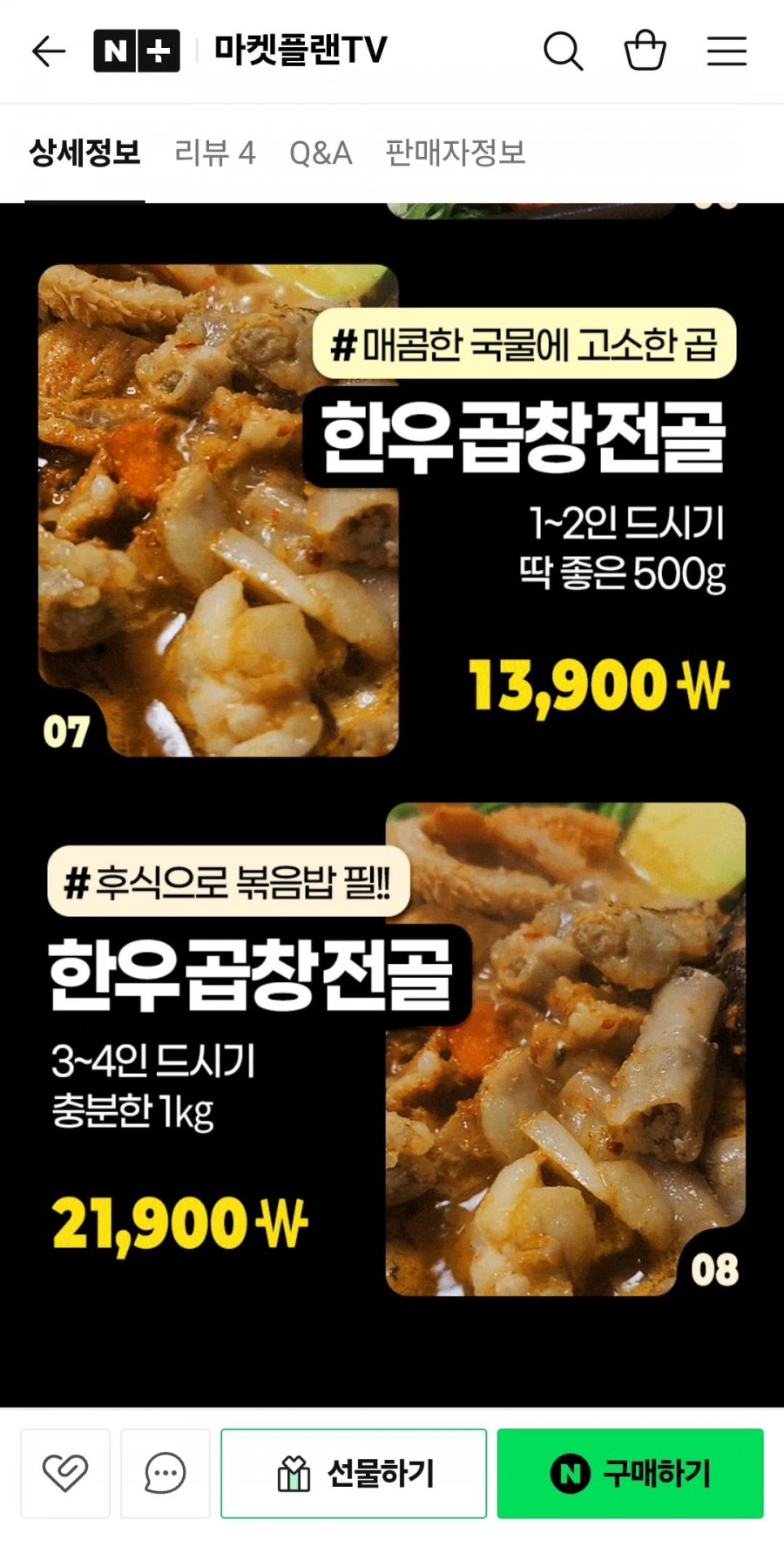784x1547 pixels.
Task: Go back using the arrow icon
Action: pos(49,51)
